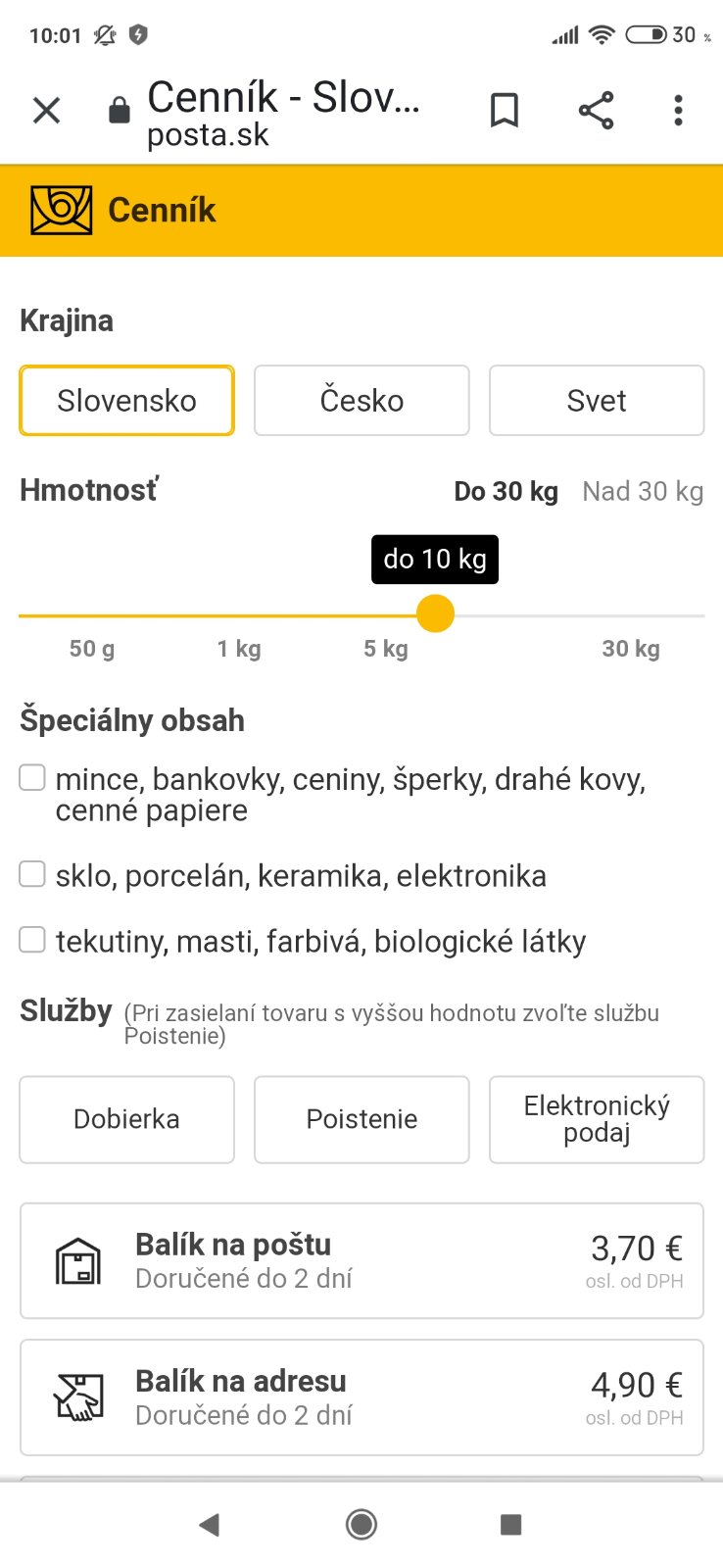The height and width of the screenshot is (1568, 723).
Task: Close the browser tab
Action: click(46, 111)
